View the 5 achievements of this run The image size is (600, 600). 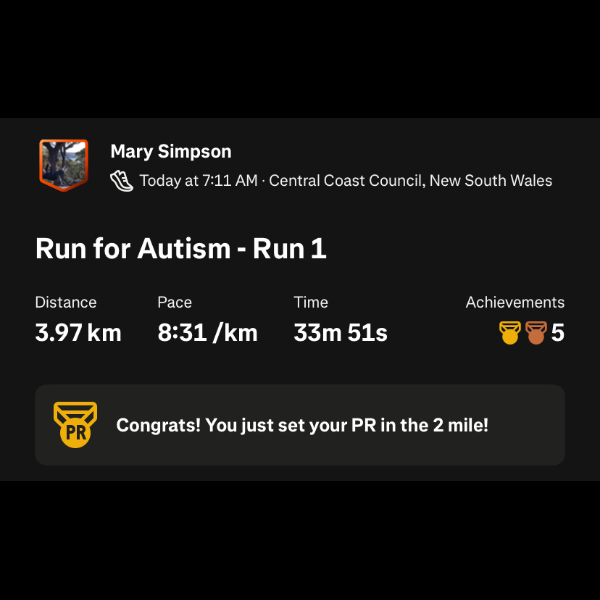tap(531, 333)
